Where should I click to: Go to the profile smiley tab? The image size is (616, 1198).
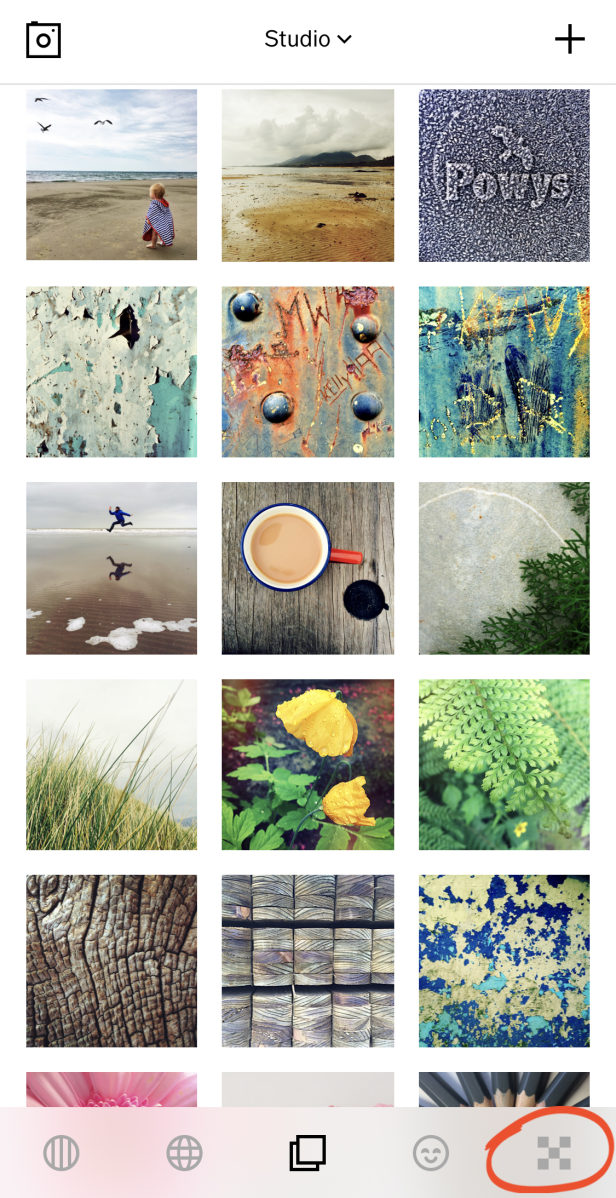click(x=431, y=1153)
